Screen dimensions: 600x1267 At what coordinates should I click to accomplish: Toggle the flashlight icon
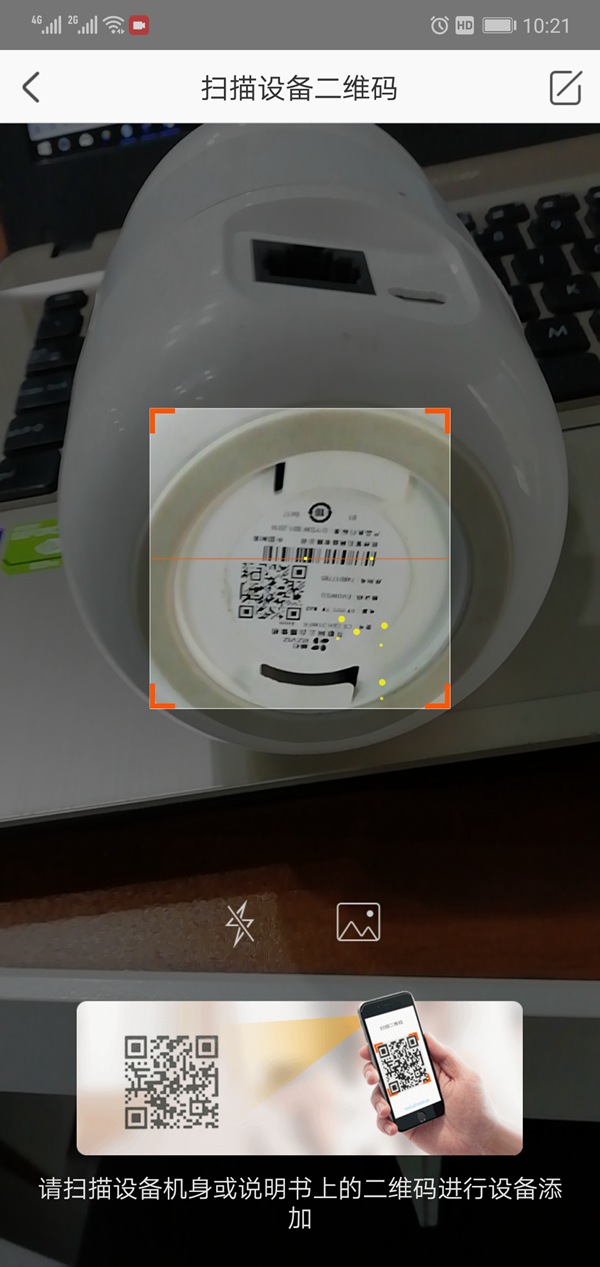[240, 923]
